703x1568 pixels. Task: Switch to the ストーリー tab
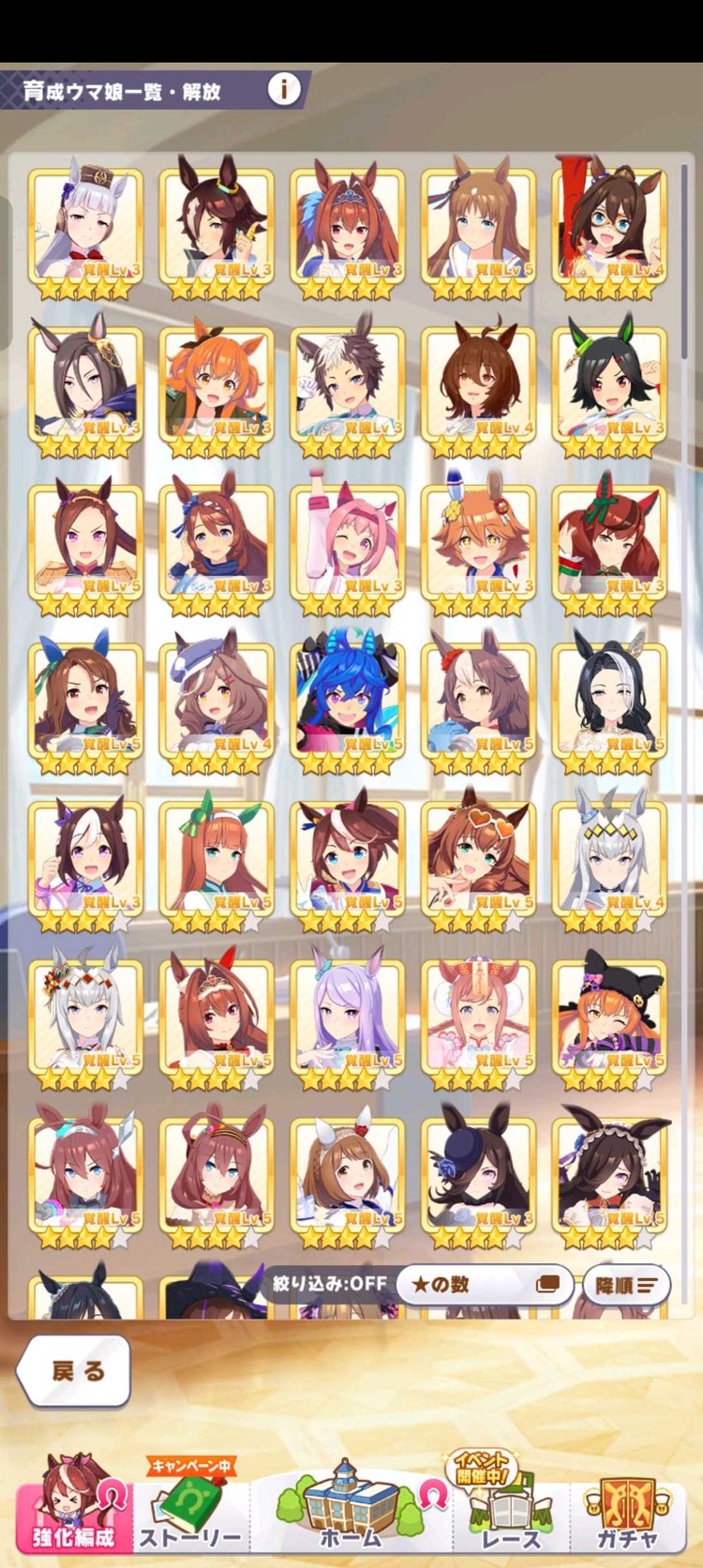coord(191,1508)
